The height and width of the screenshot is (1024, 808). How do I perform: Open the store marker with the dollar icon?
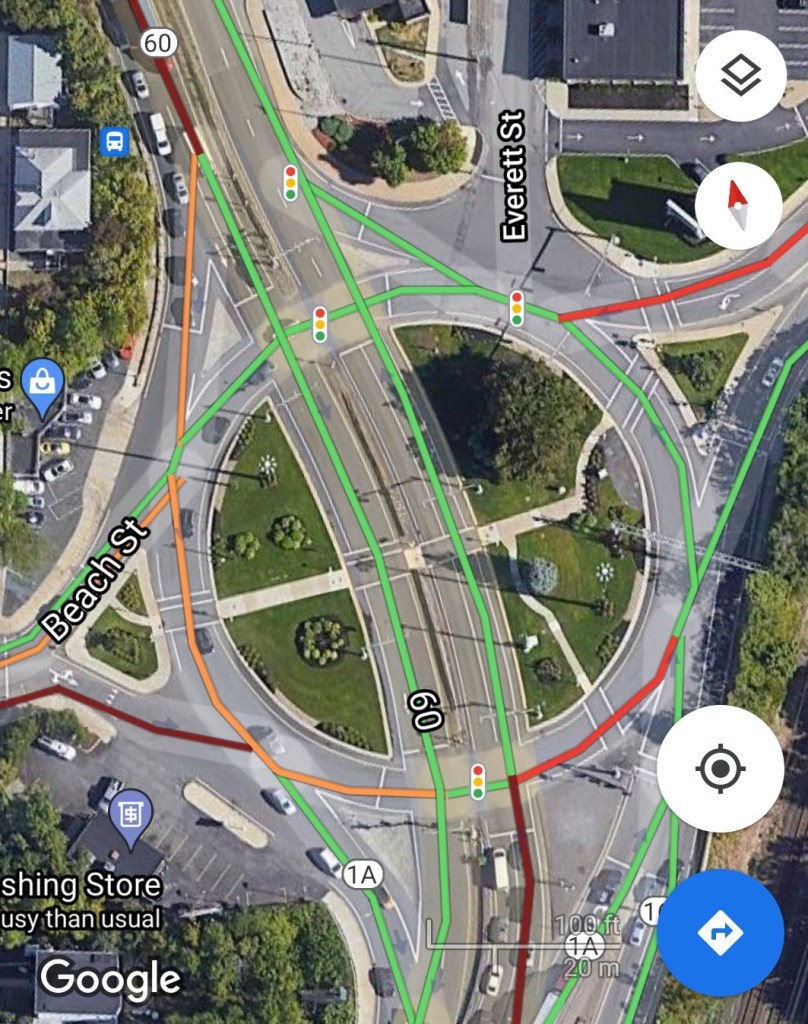132,814
